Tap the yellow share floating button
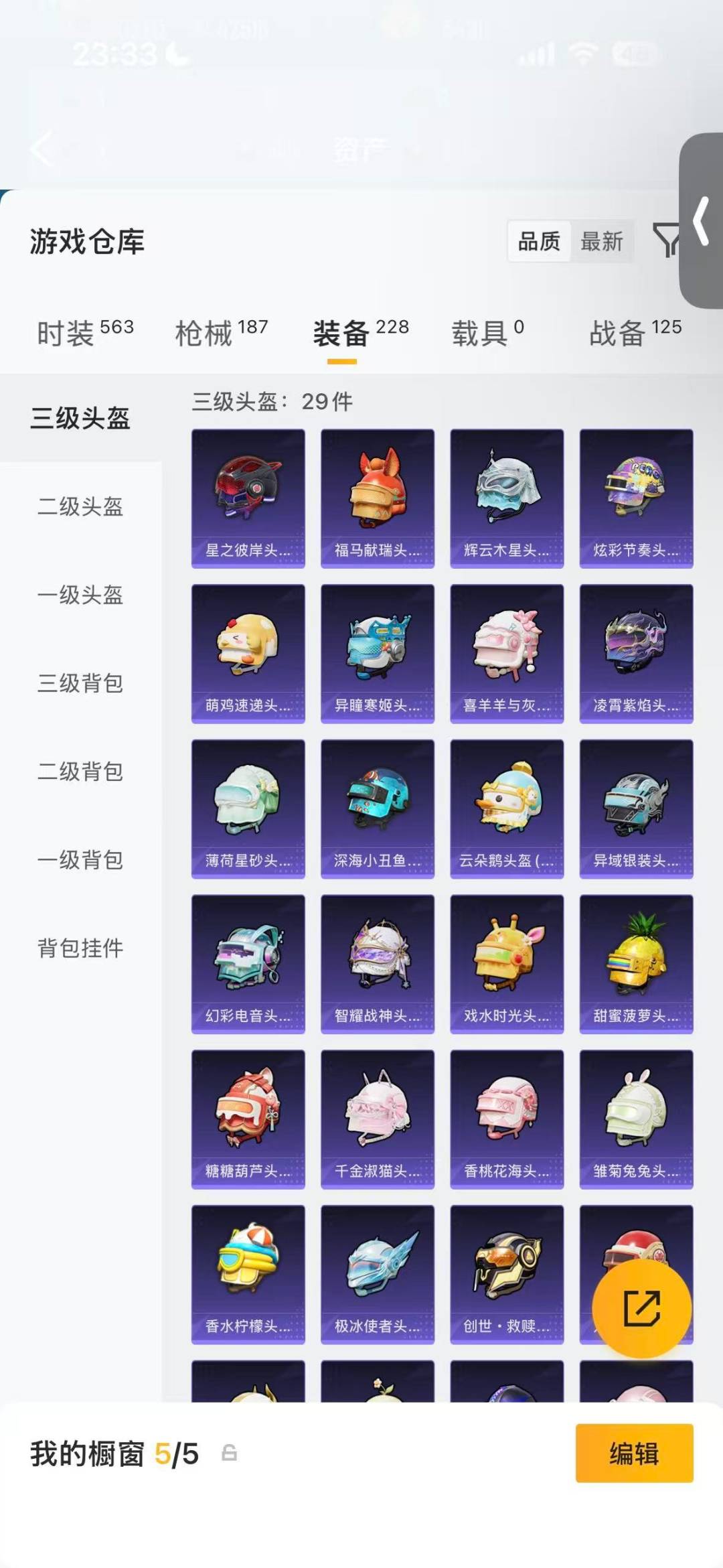The height and width of the screenshot is (1568, 723). point(641,1311)
